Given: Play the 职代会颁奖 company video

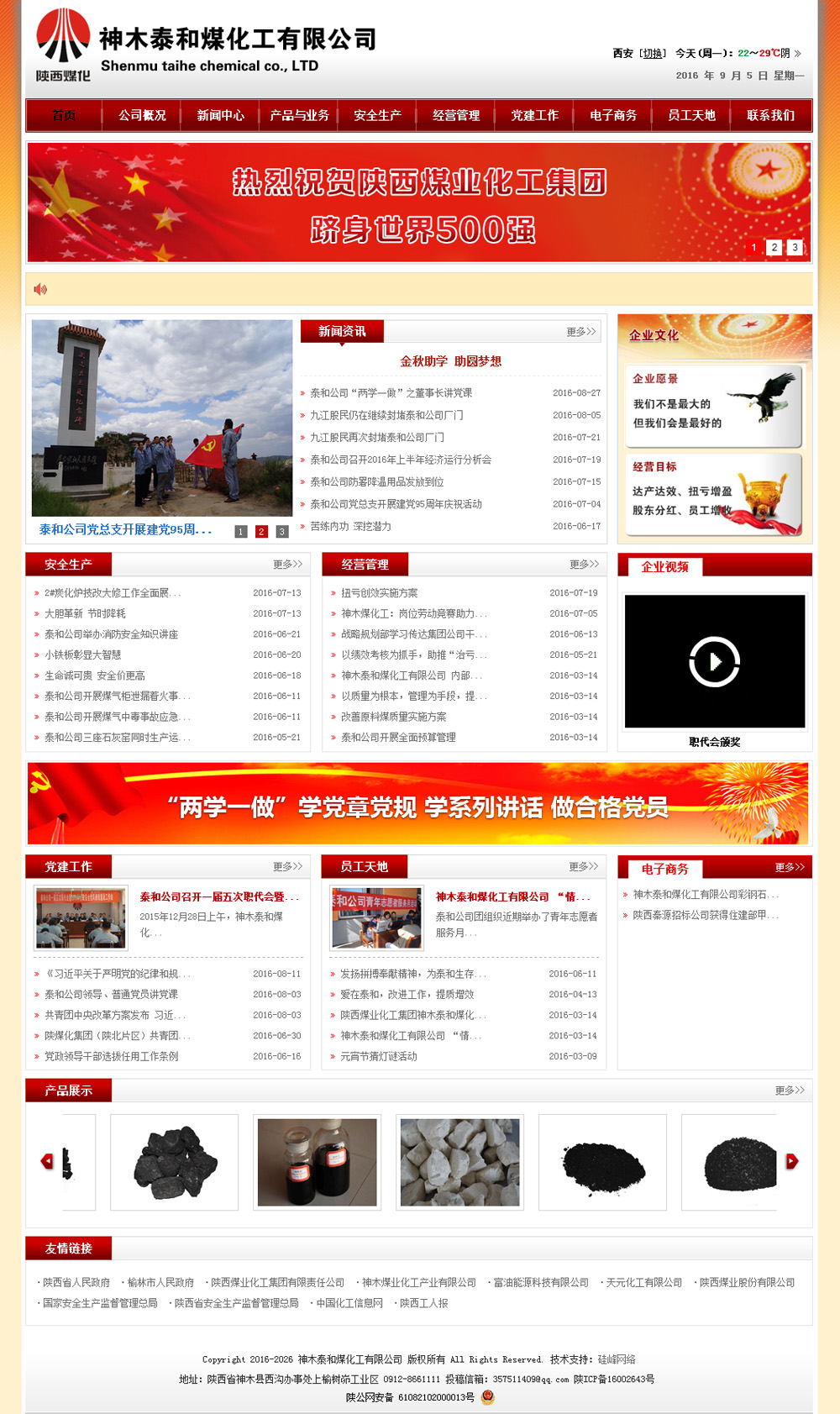Looking at the screenshot, I should pyautogui.click(x=715, y=662).
